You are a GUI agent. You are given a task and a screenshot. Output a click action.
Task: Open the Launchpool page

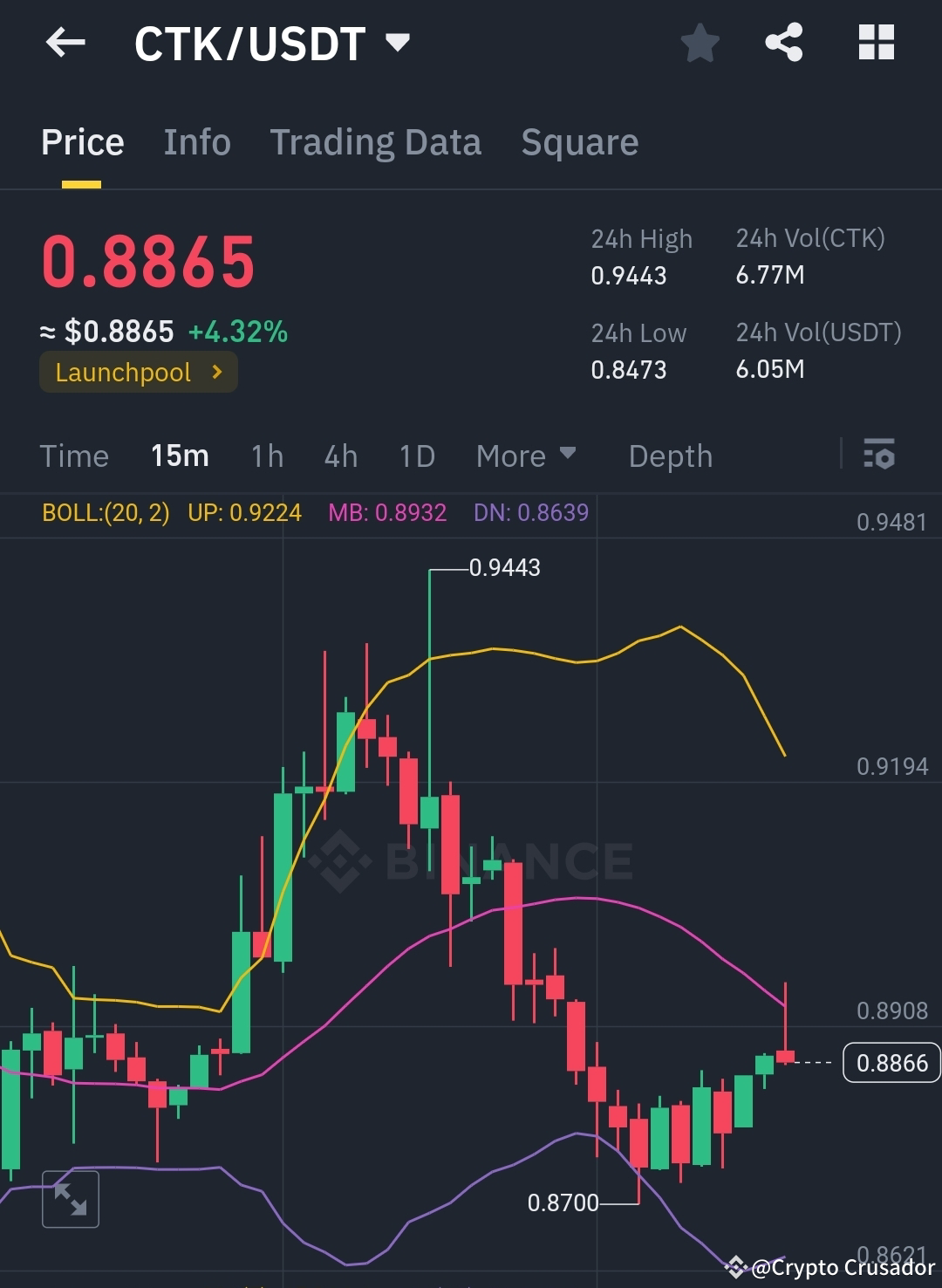[x=137, y=372]
